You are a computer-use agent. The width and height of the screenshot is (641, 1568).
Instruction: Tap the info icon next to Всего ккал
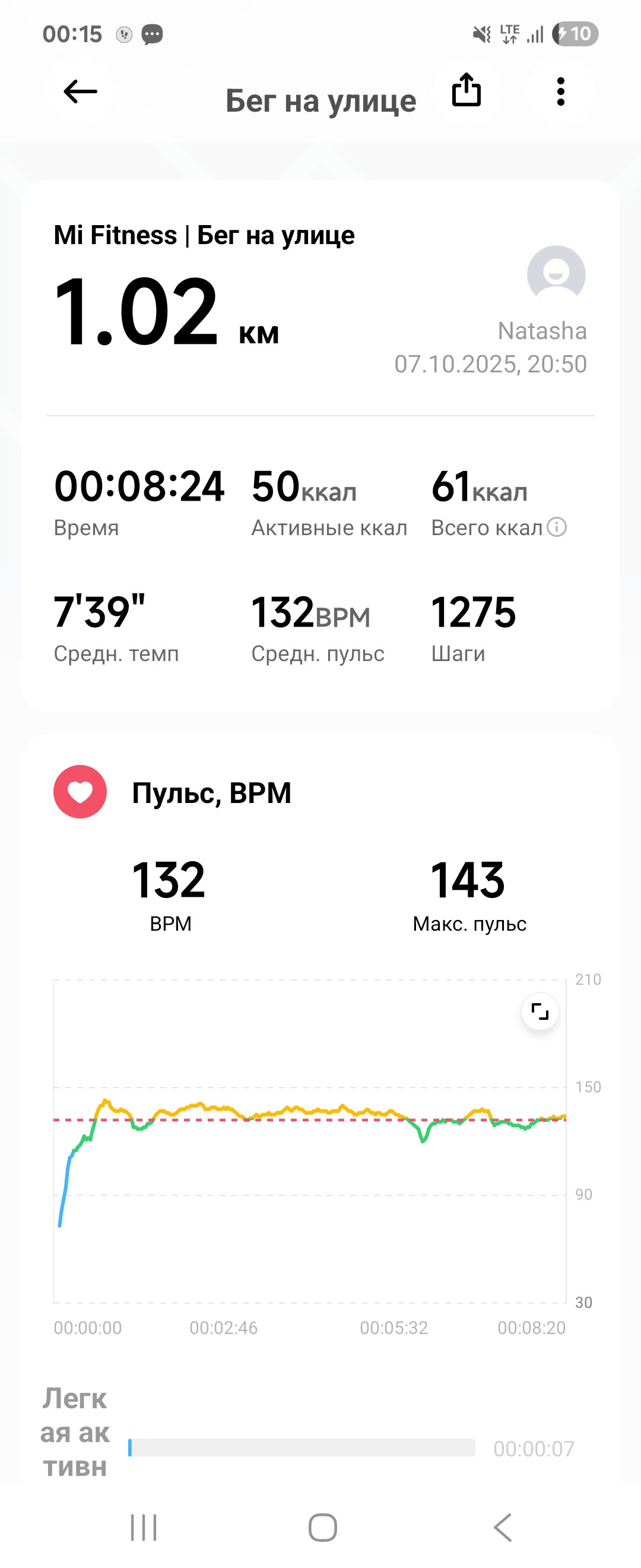pos(557,526)
